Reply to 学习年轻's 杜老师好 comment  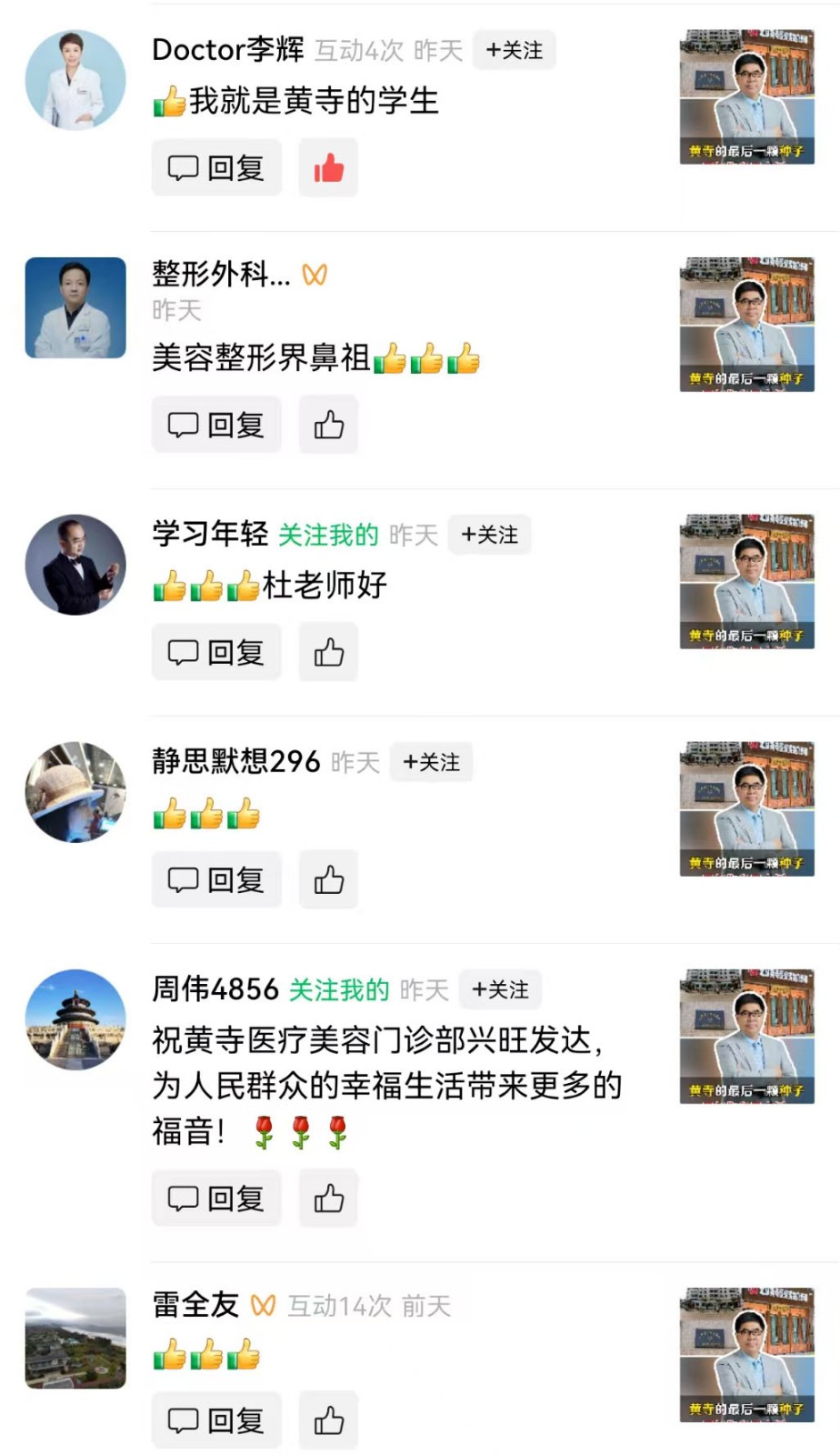click(216, 652)
